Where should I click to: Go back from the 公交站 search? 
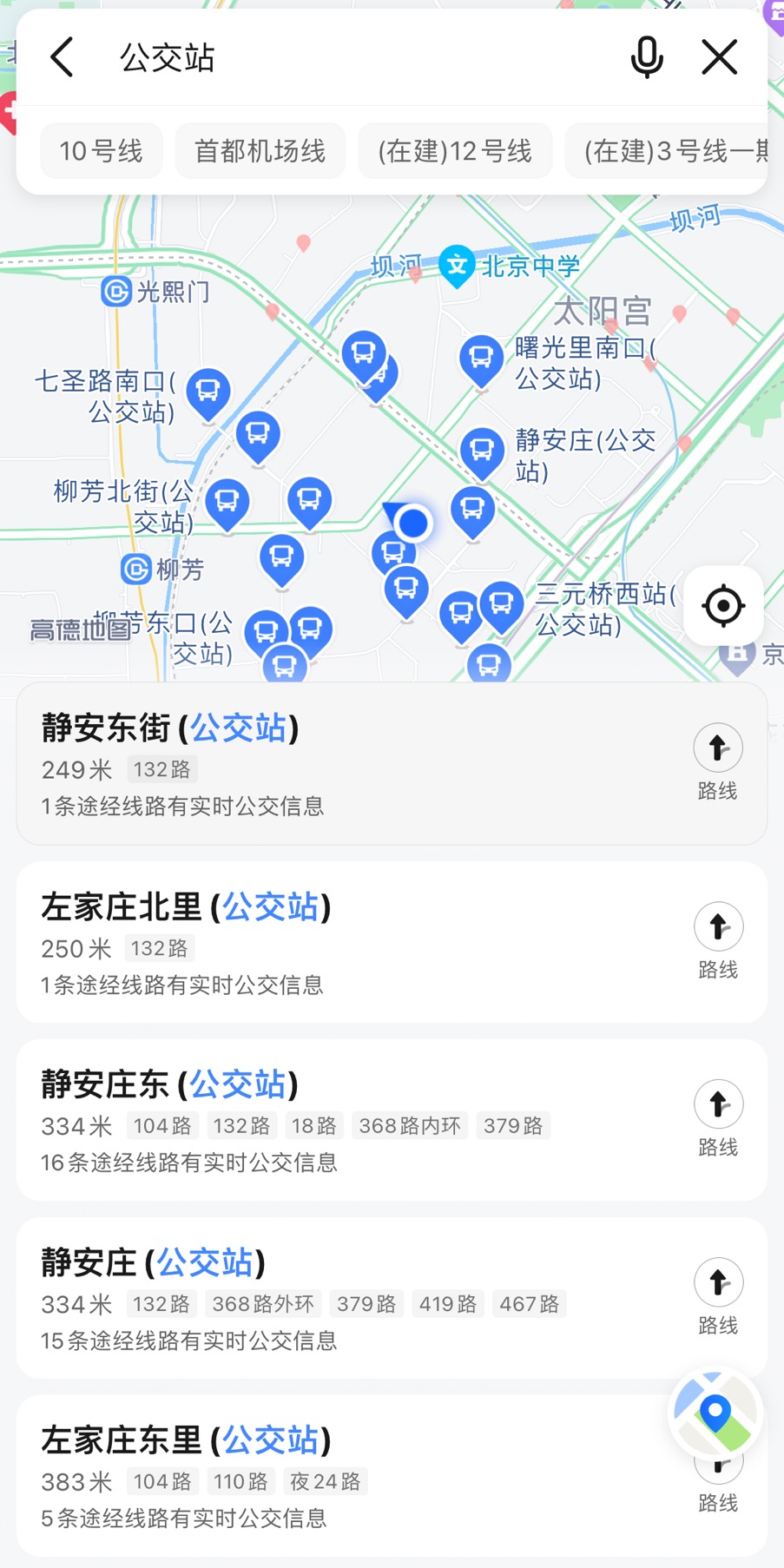[x=63, y=58]
